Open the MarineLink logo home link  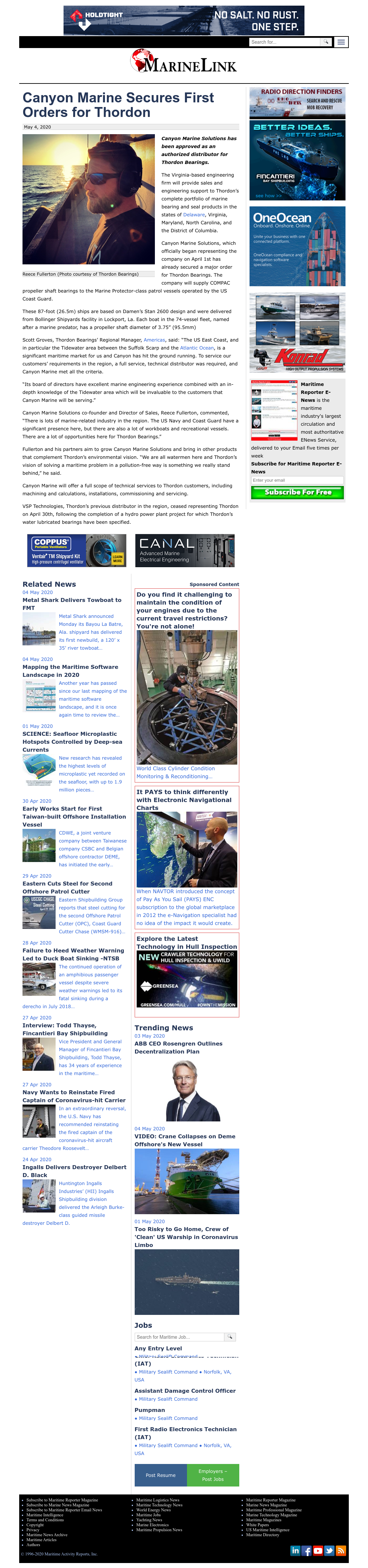coord(184,62)
